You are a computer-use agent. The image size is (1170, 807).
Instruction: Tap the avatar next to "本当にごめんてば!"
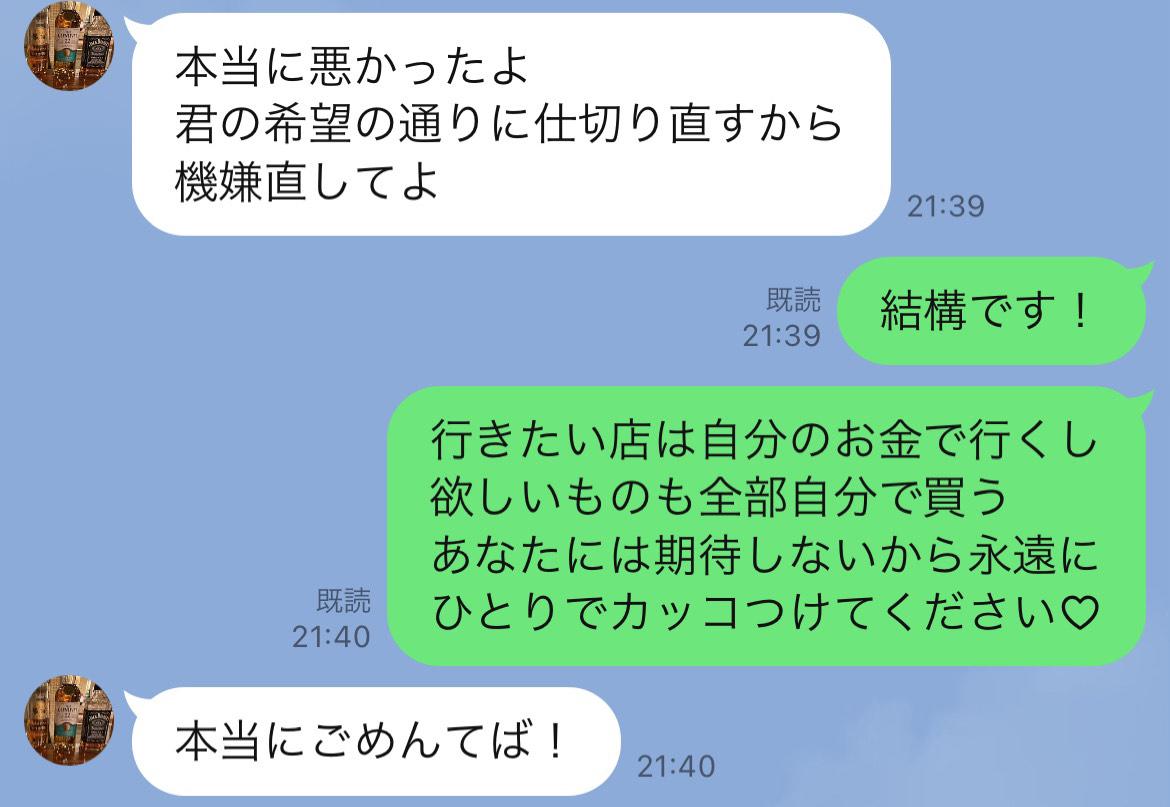click(69, 721)
